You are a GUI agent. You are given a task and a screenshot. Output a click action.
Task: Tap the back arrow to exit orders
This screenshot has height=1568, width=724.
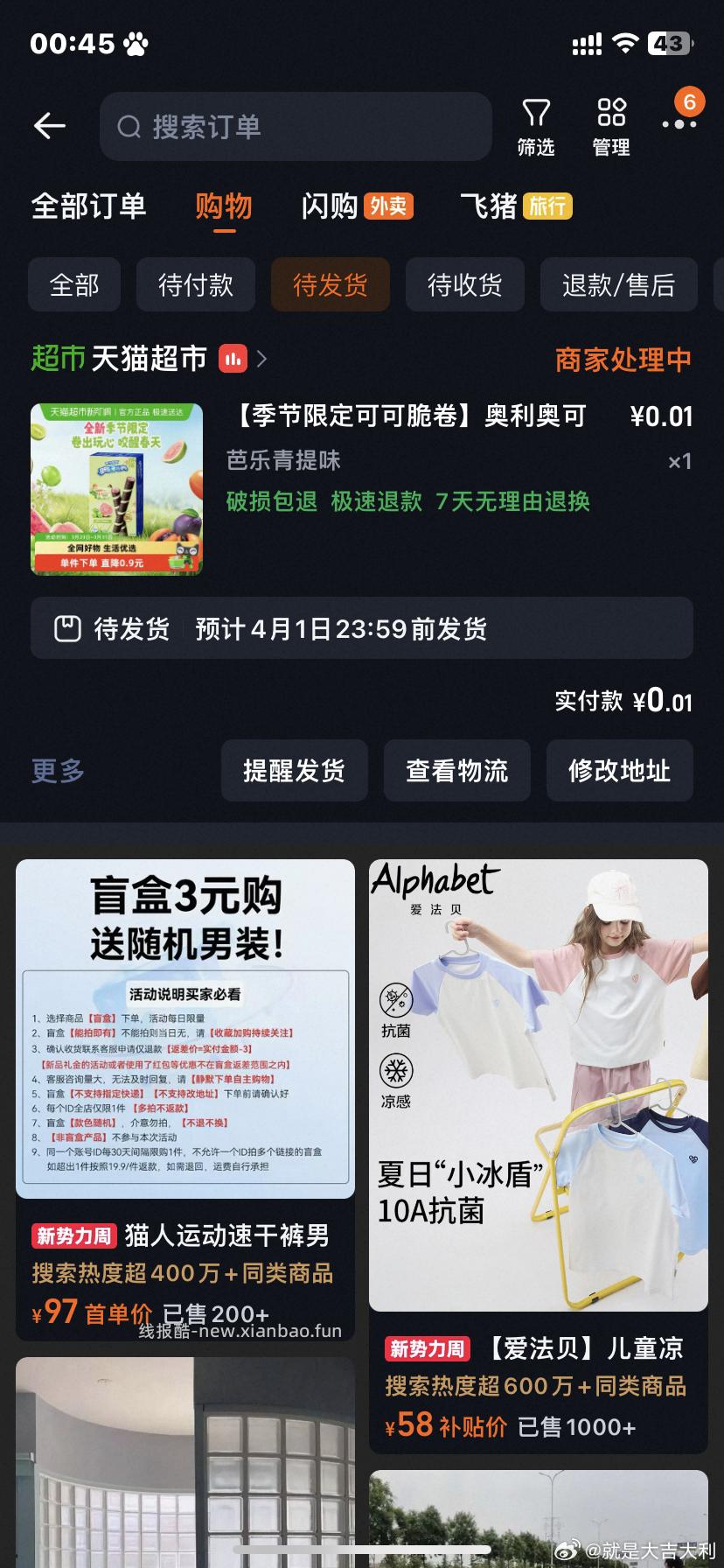(x=49, y=125)
